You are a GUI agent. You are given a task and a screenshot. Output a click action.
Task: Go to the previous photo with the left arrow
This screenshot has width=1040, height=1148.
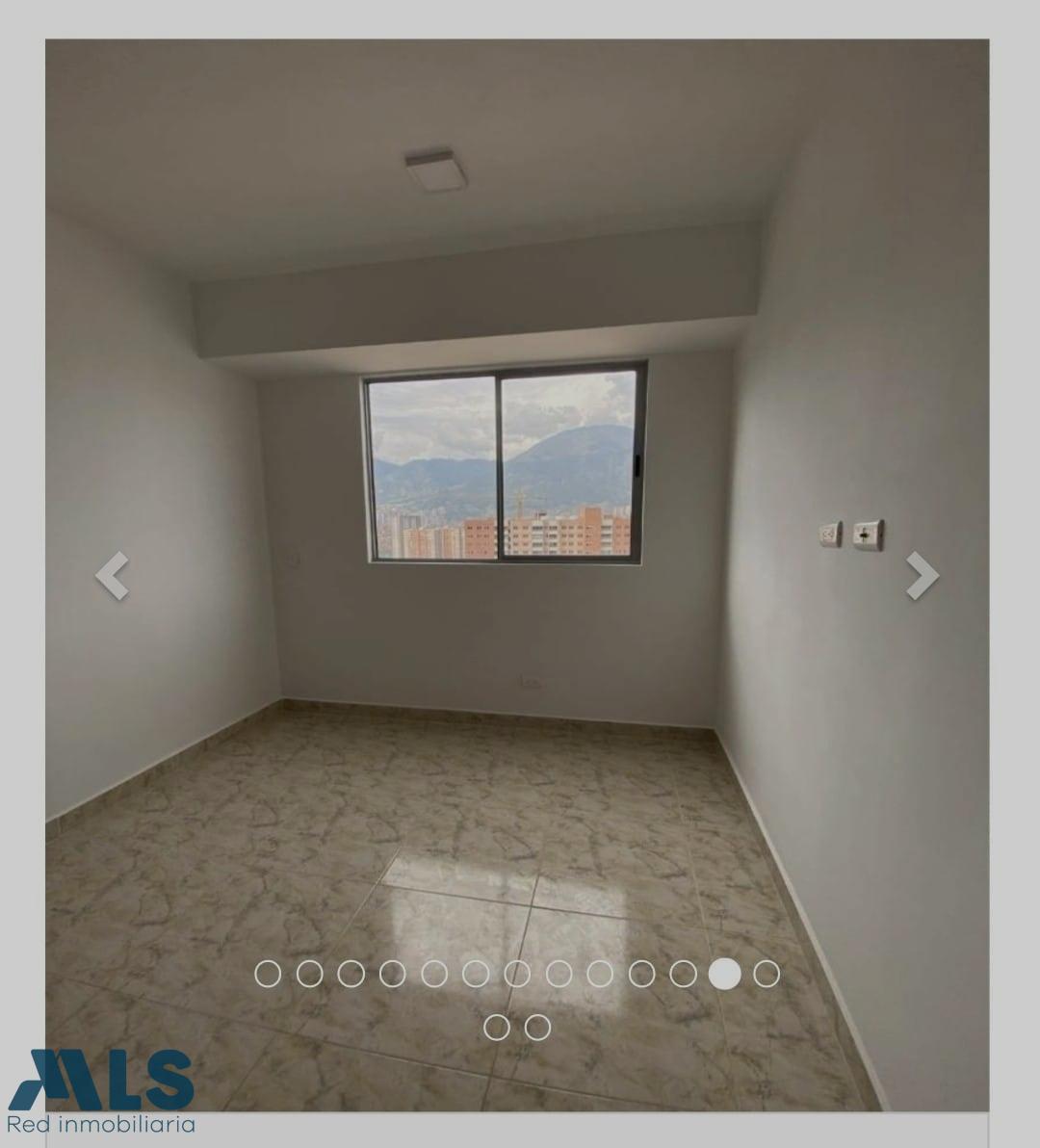(112, 576)
